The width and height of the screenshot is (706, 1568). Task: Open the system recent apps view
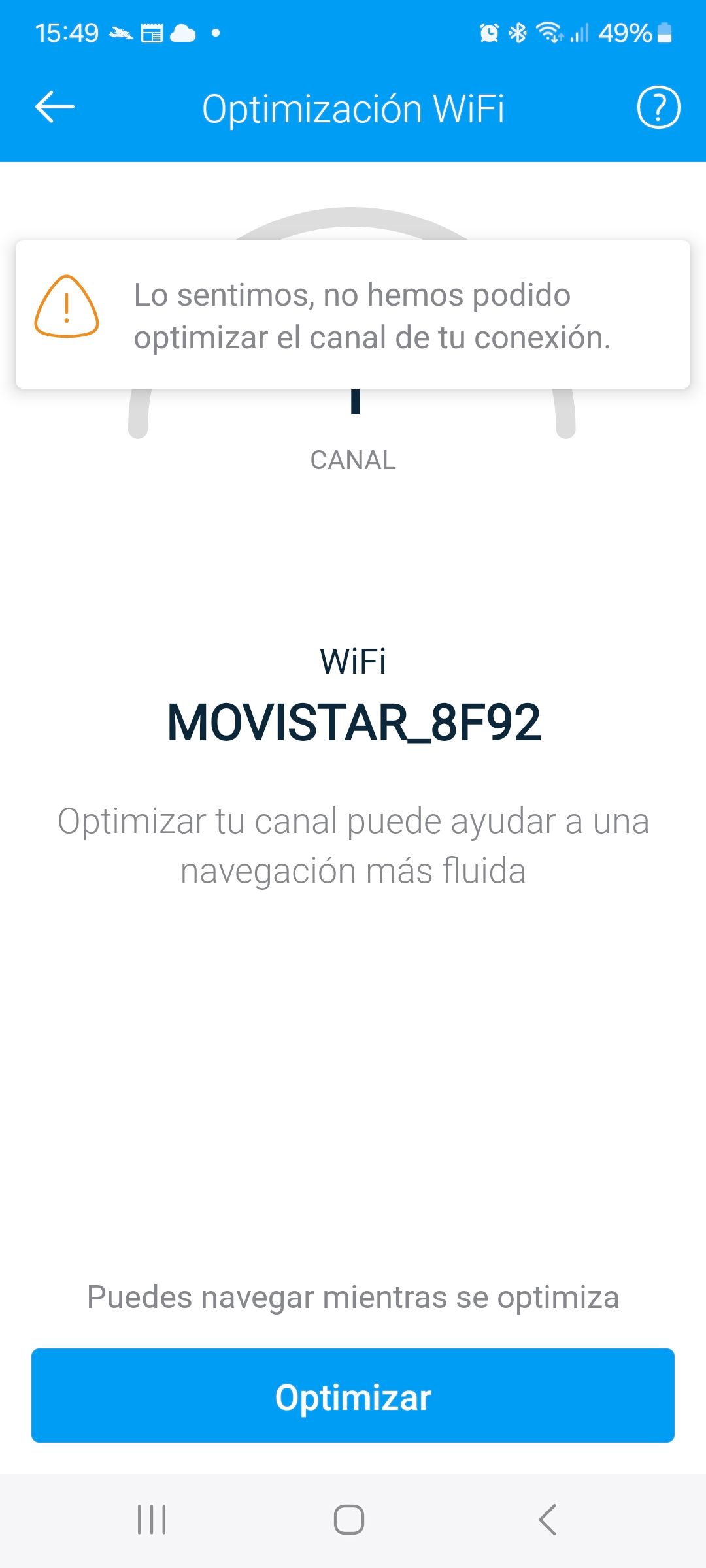click(152, 1519)
